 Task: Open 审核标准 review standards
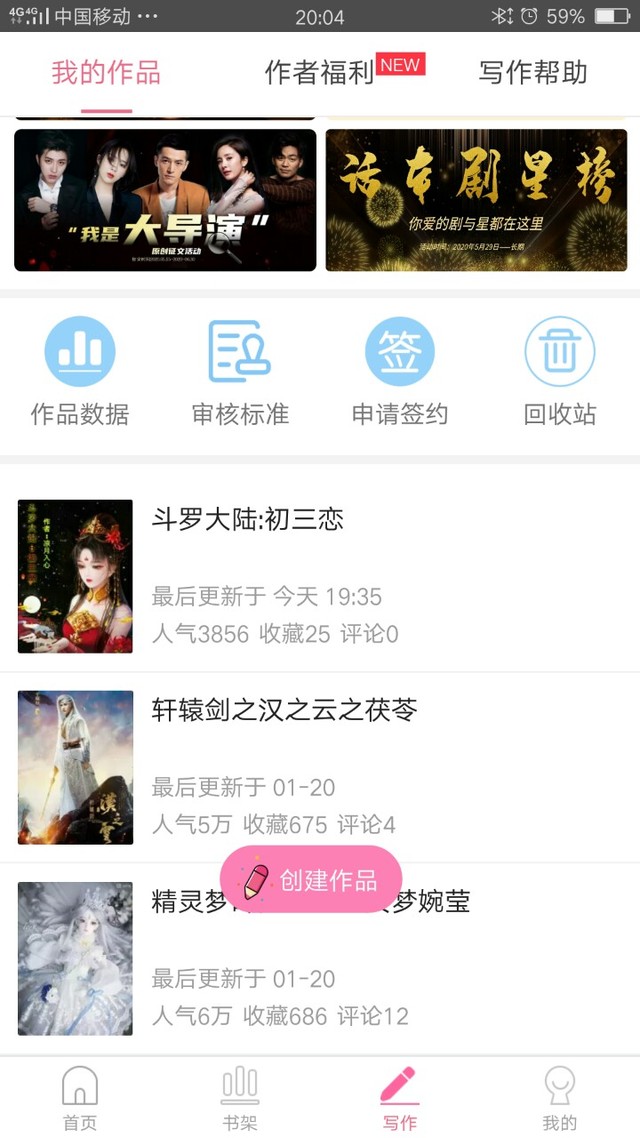coord(240,372)
